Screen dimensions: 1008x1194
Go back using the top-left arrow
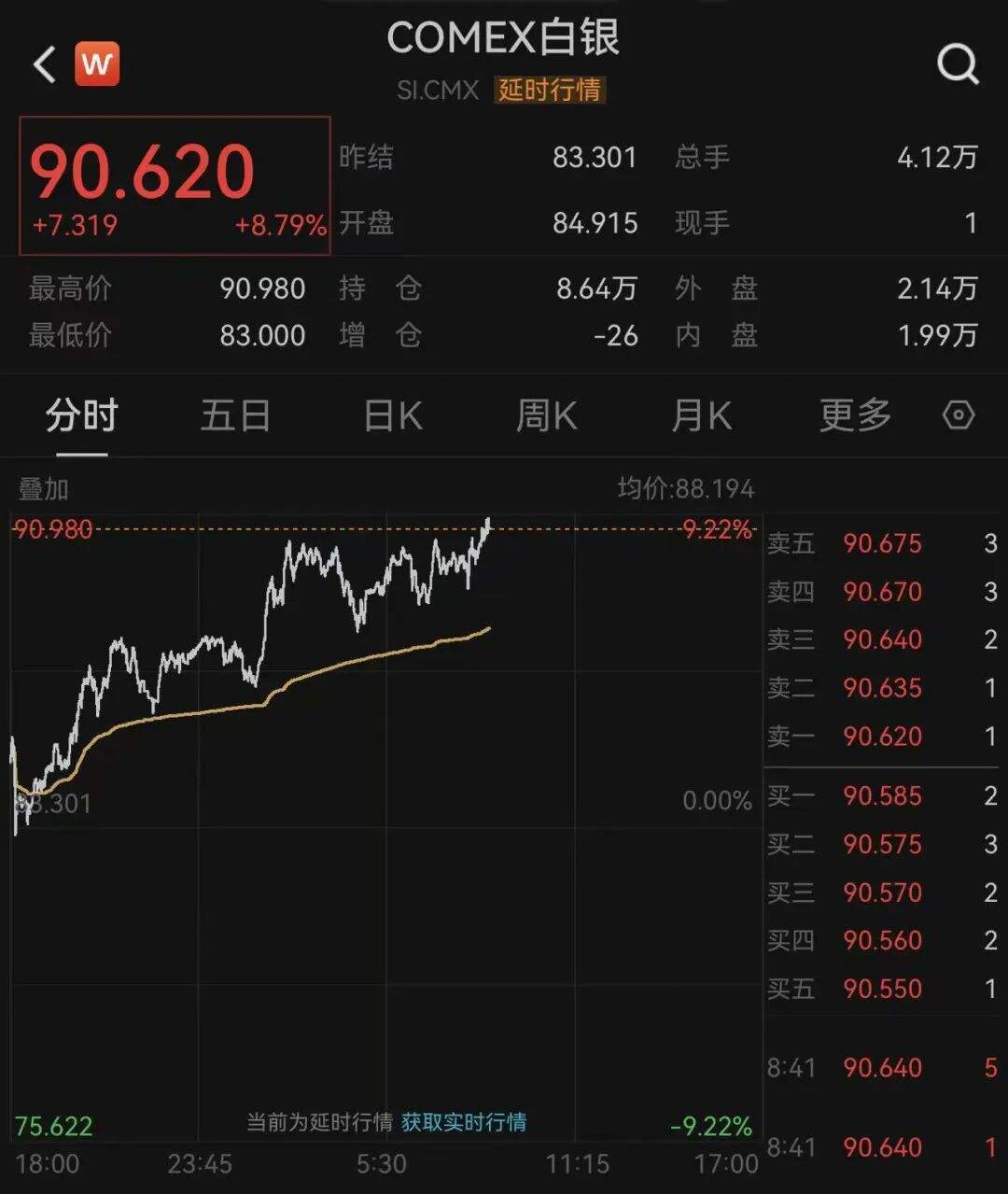click(x=44, y=65)
